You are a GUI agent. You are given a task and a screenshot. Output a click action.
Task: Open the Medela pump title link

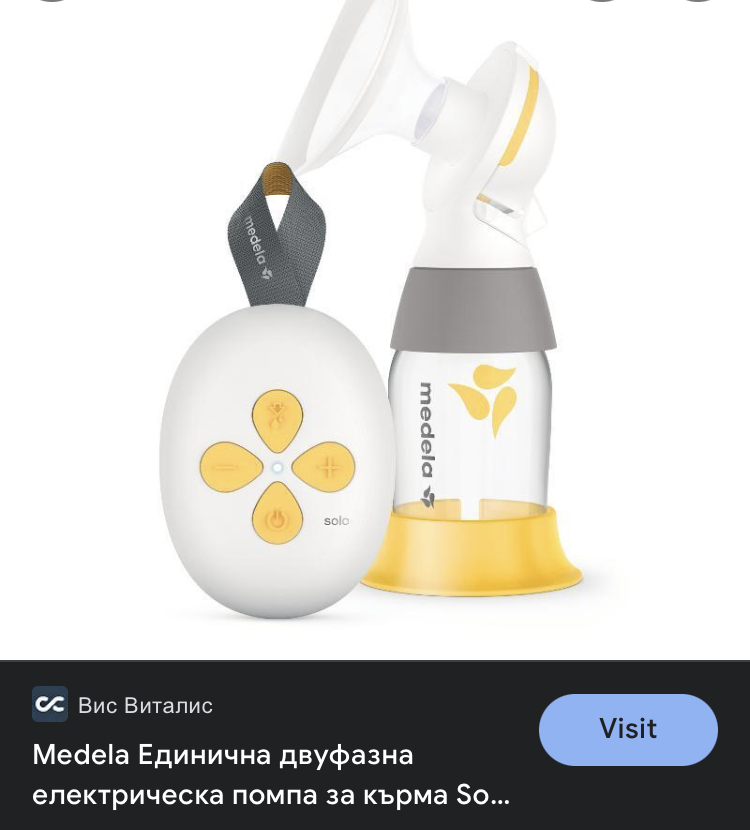[x=270, y=774]
